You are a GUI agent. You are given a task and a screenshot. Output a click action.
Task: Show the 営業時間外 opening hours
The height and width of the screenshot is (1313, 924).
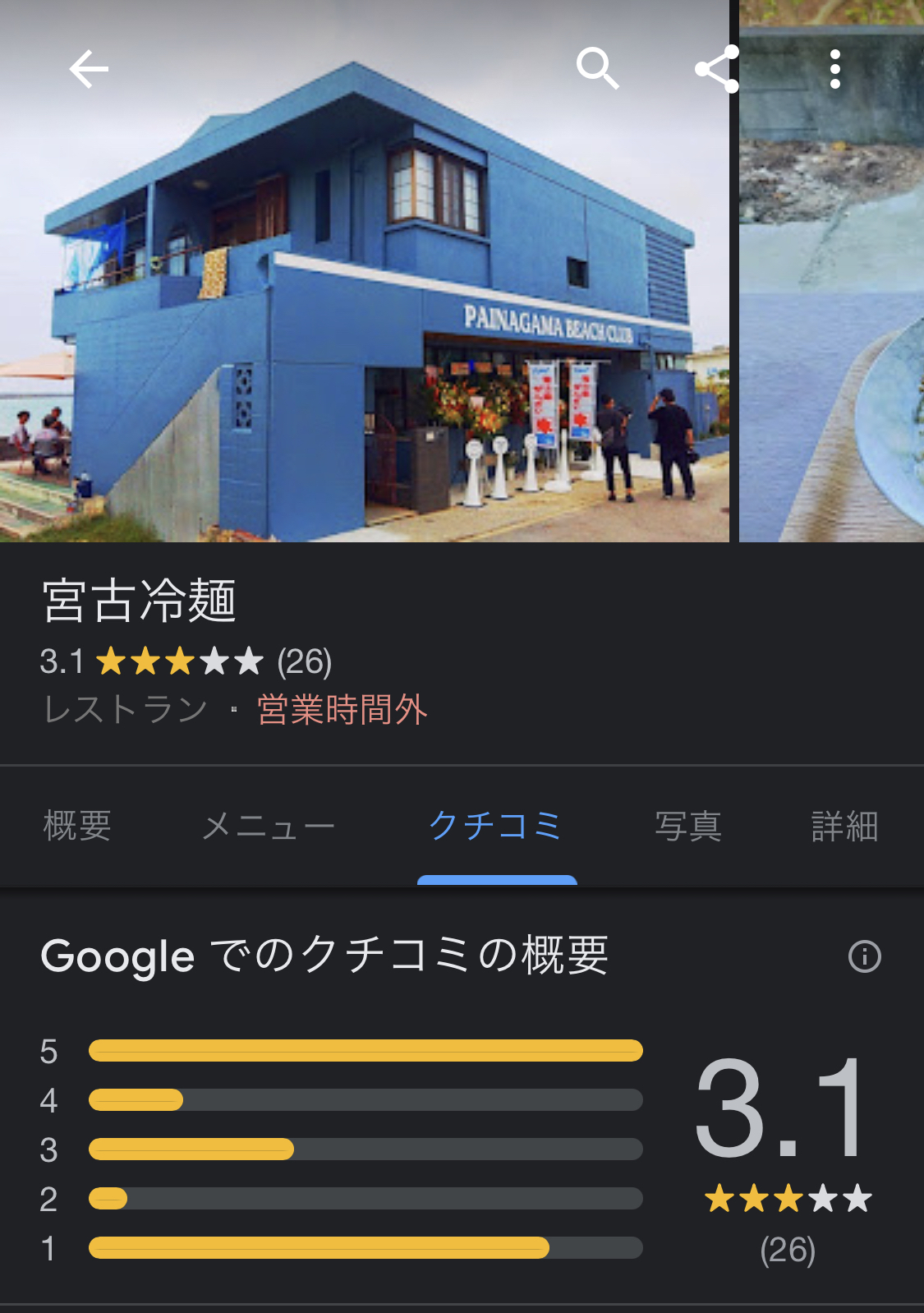coord(342,710)
